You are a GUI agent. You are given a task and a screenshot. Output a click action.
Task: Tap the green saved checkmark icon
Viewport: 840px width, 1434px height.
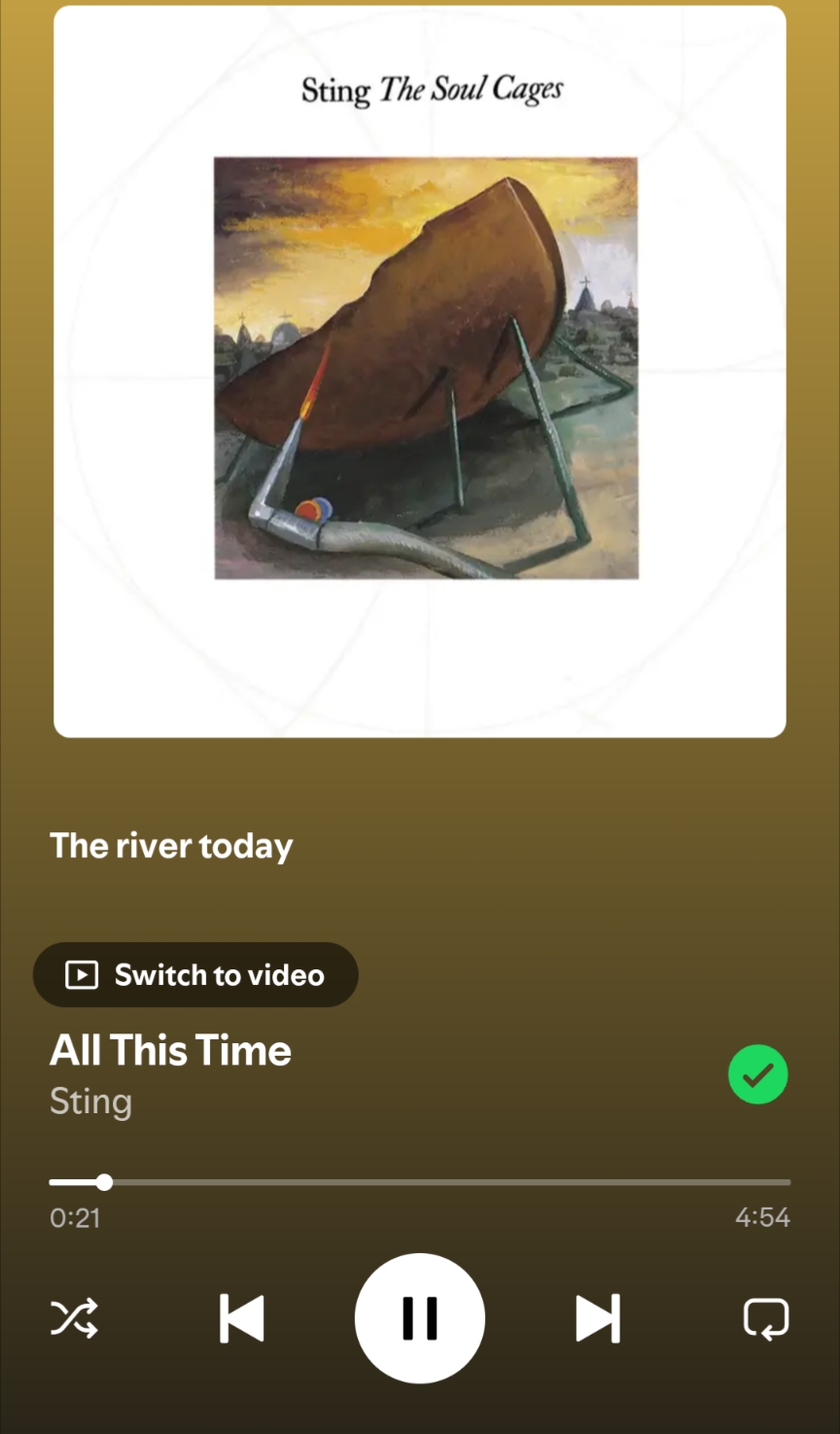[x=757, y=1074]
